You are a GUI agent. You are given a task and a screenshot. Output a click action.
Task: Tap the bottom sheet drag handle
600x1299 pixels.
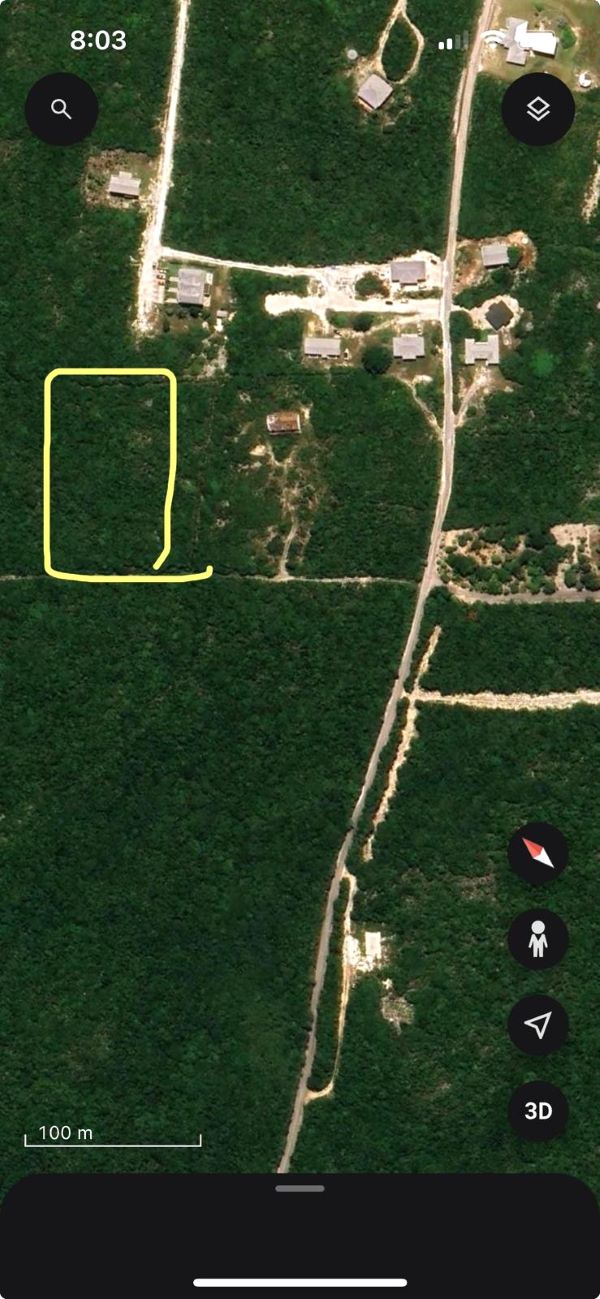point(300,1189)
